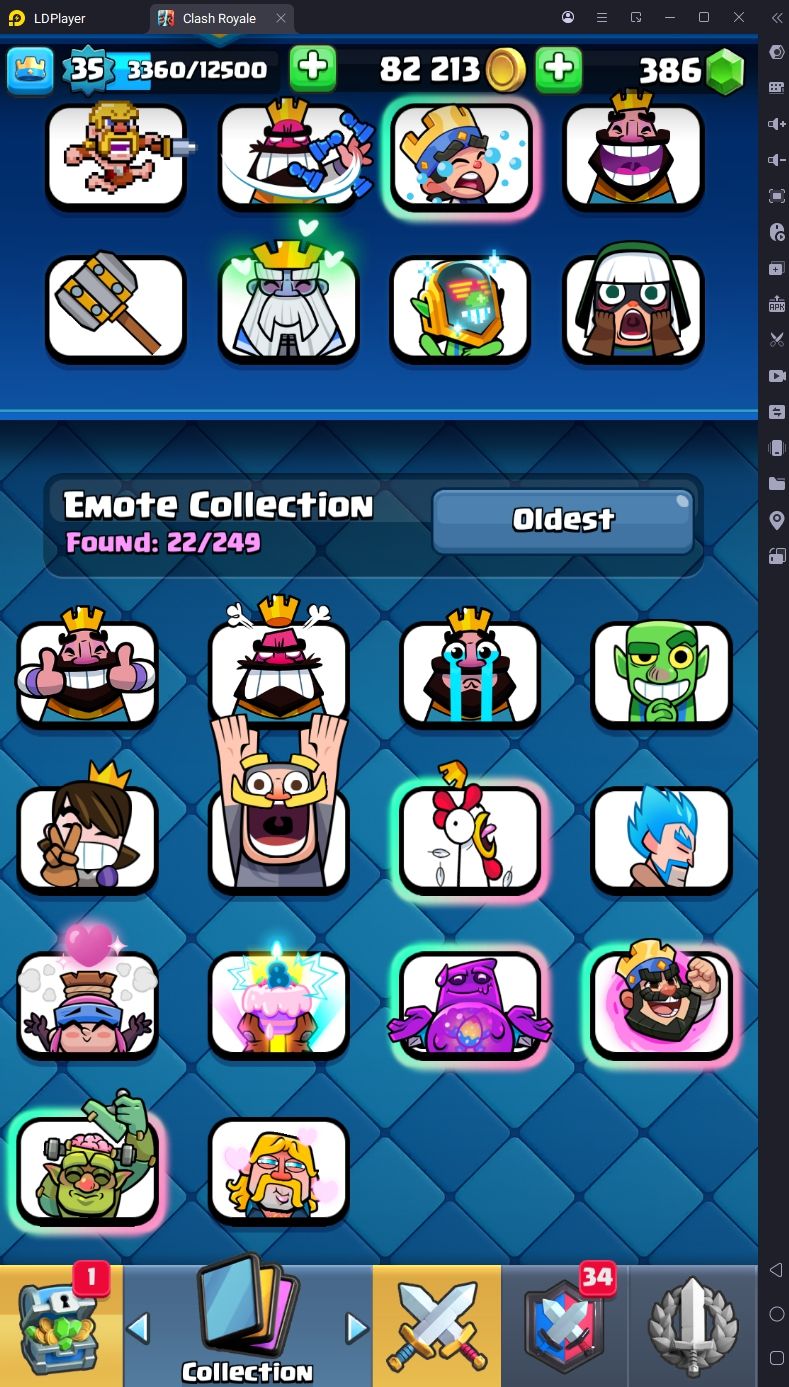
Task: Pick the goblin with exposed brain emote
Action: coord(88,1168)
